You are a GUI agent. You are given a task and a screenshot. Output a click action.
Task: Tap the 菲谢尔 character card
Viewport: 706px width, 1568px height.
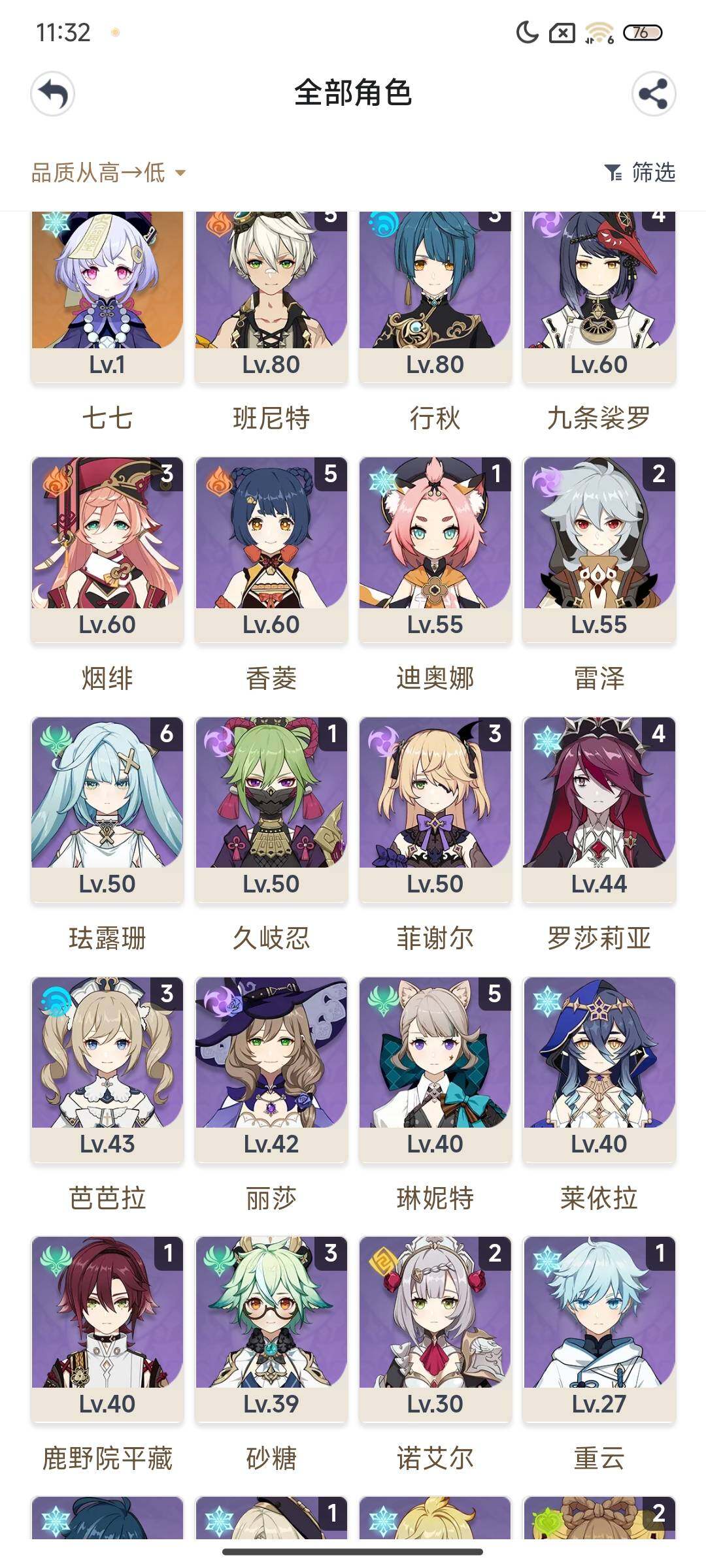pos(435,809)
